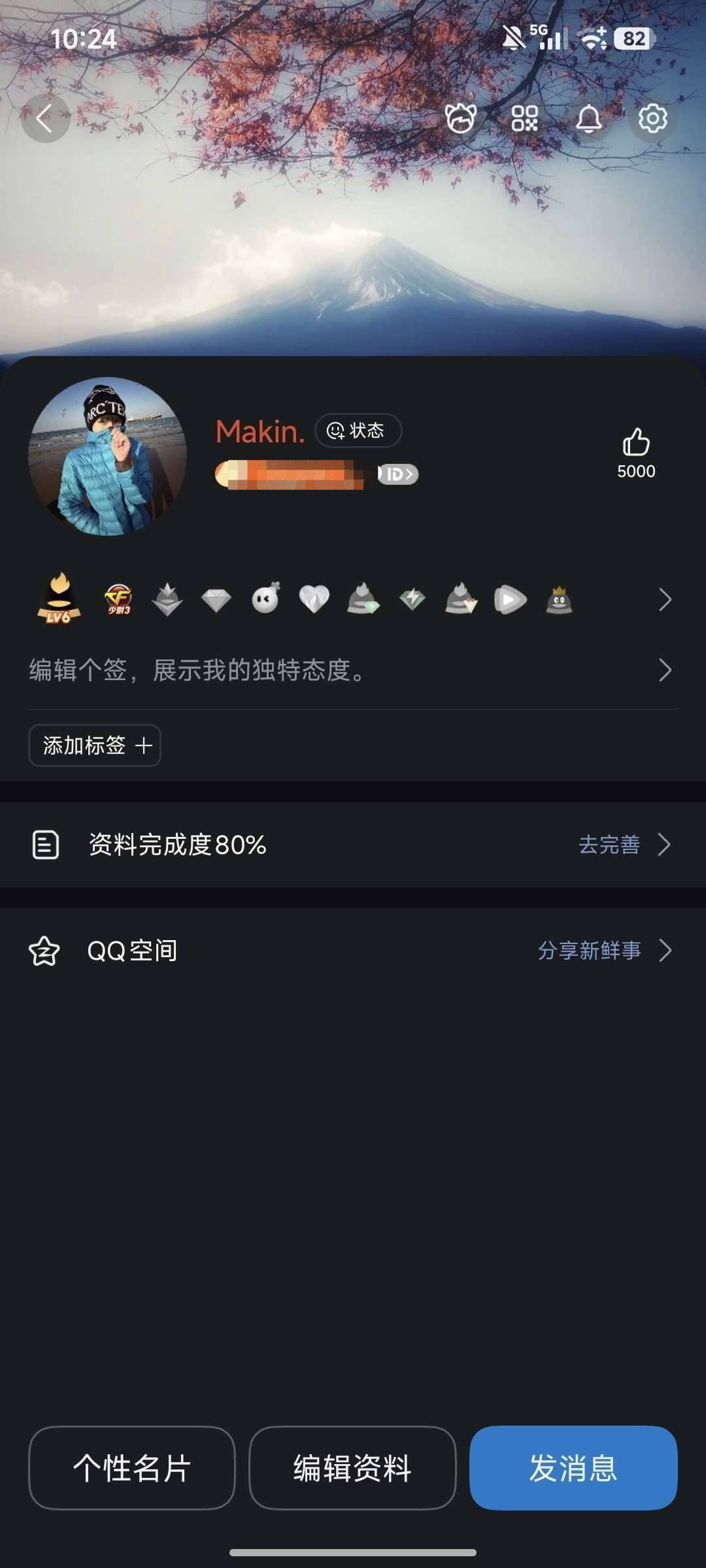Tap the 添加标签 add tag pill

pos(94,745)
